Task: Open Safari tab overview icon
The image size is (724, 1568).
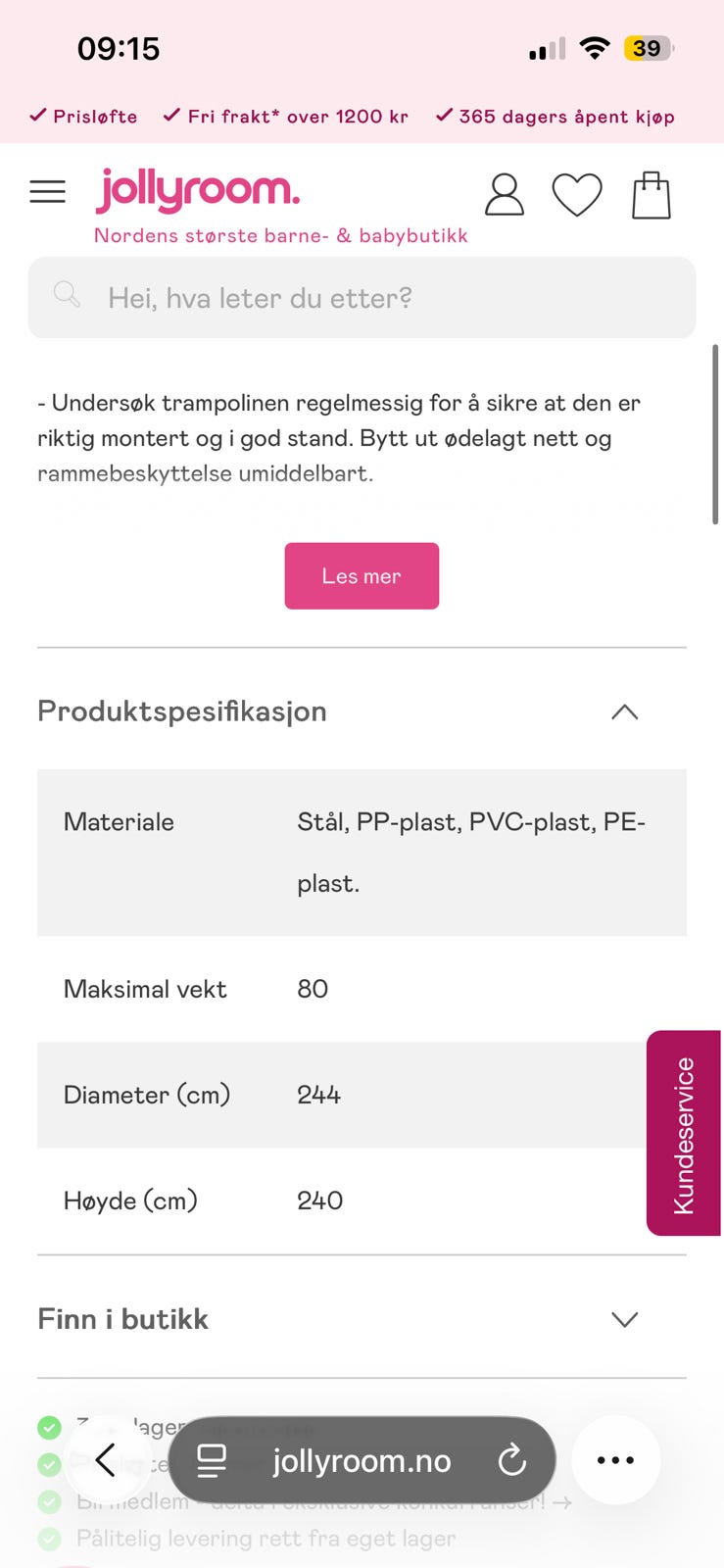Action: pyautogui.click(x=211, y=1460)
